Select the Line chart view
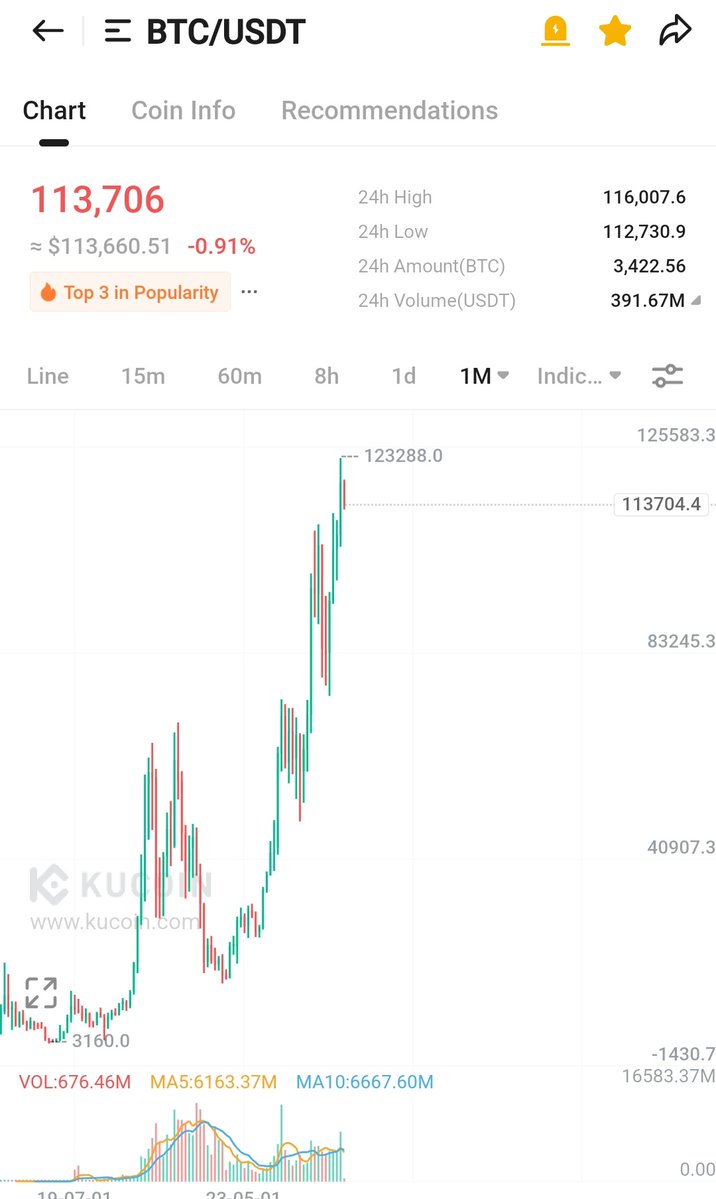Image resolution: width=716 pixels, height=1199 pixels. 47,375
